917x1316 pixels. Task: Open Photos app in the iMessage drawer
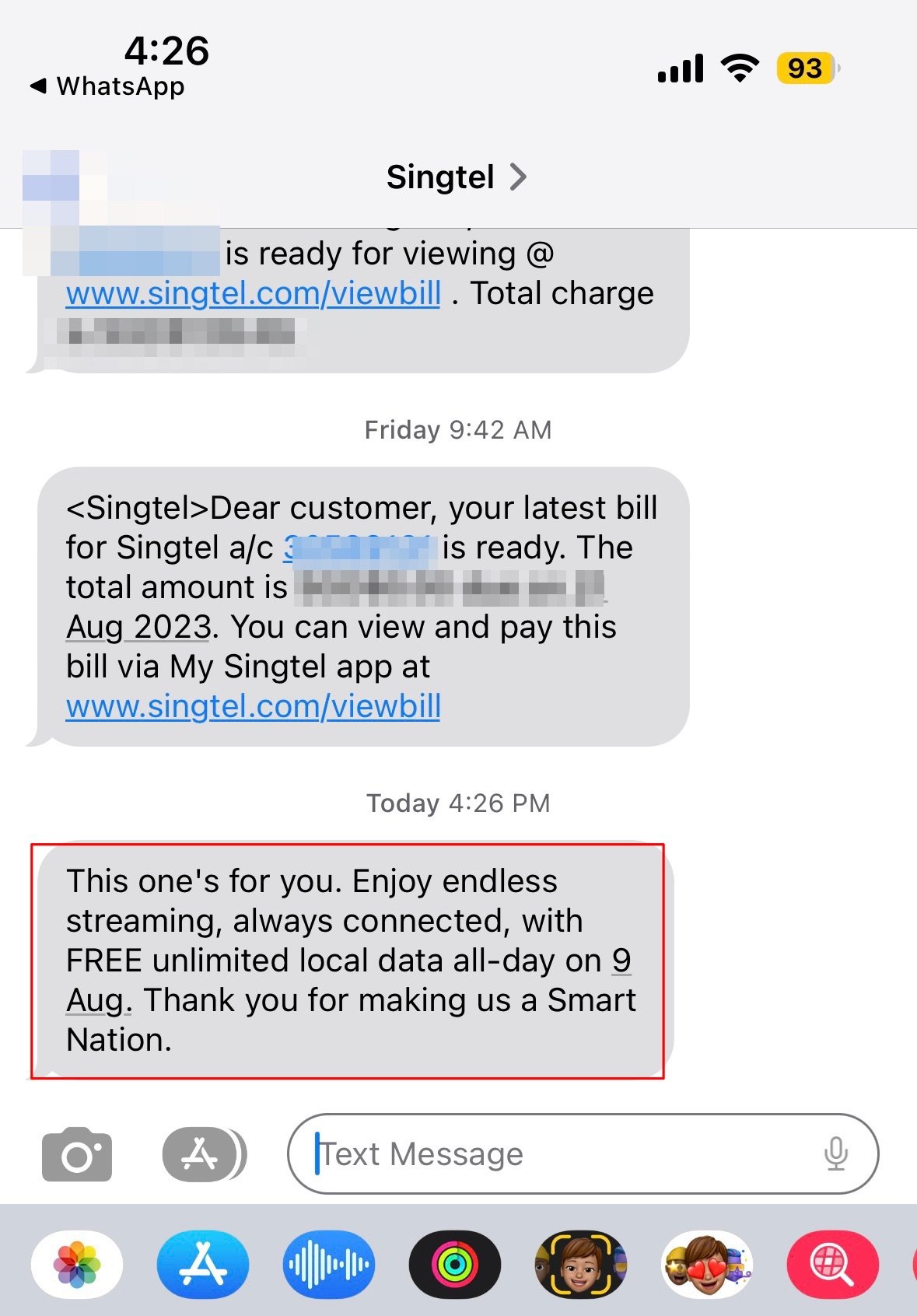tap(77, 1265)
